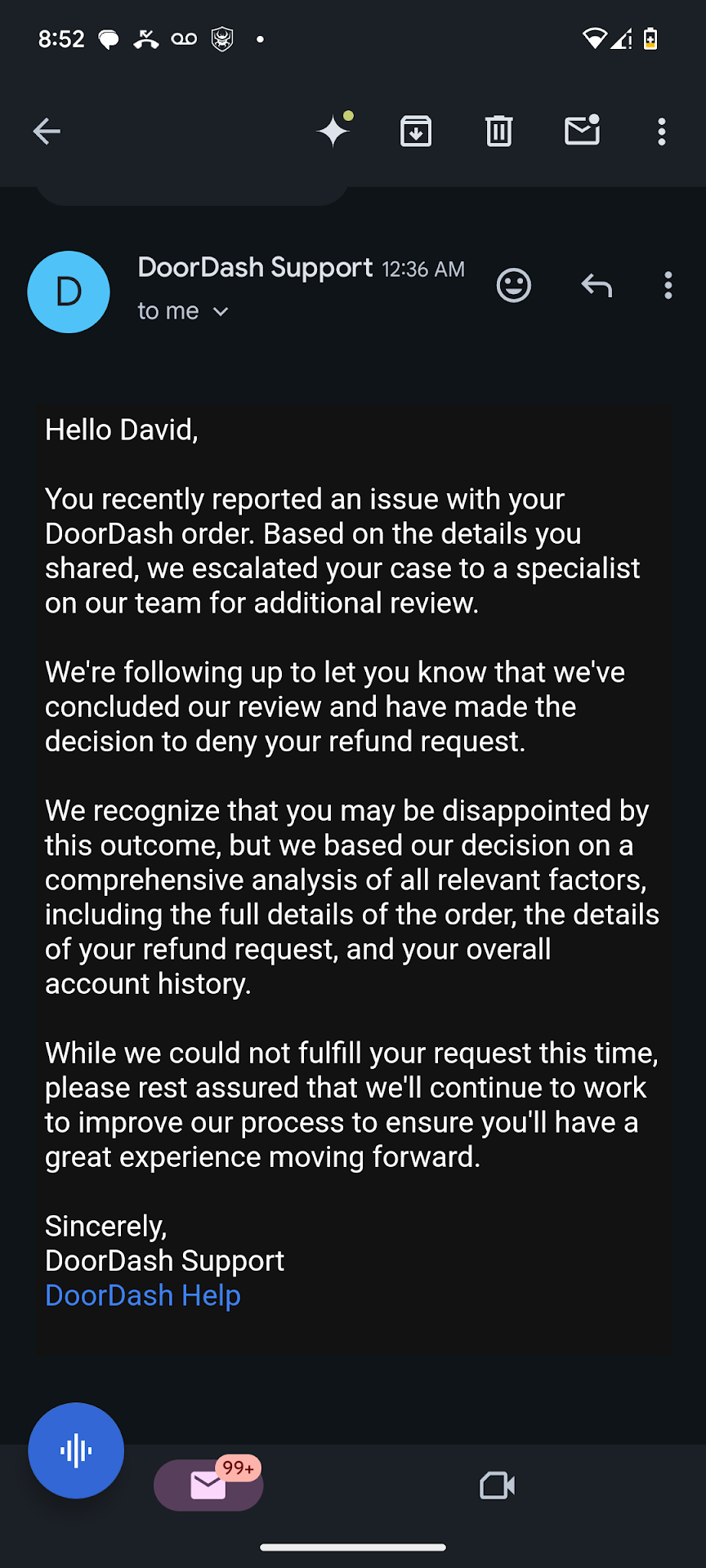Expand the "to me" recipient details

pos(183,311)
